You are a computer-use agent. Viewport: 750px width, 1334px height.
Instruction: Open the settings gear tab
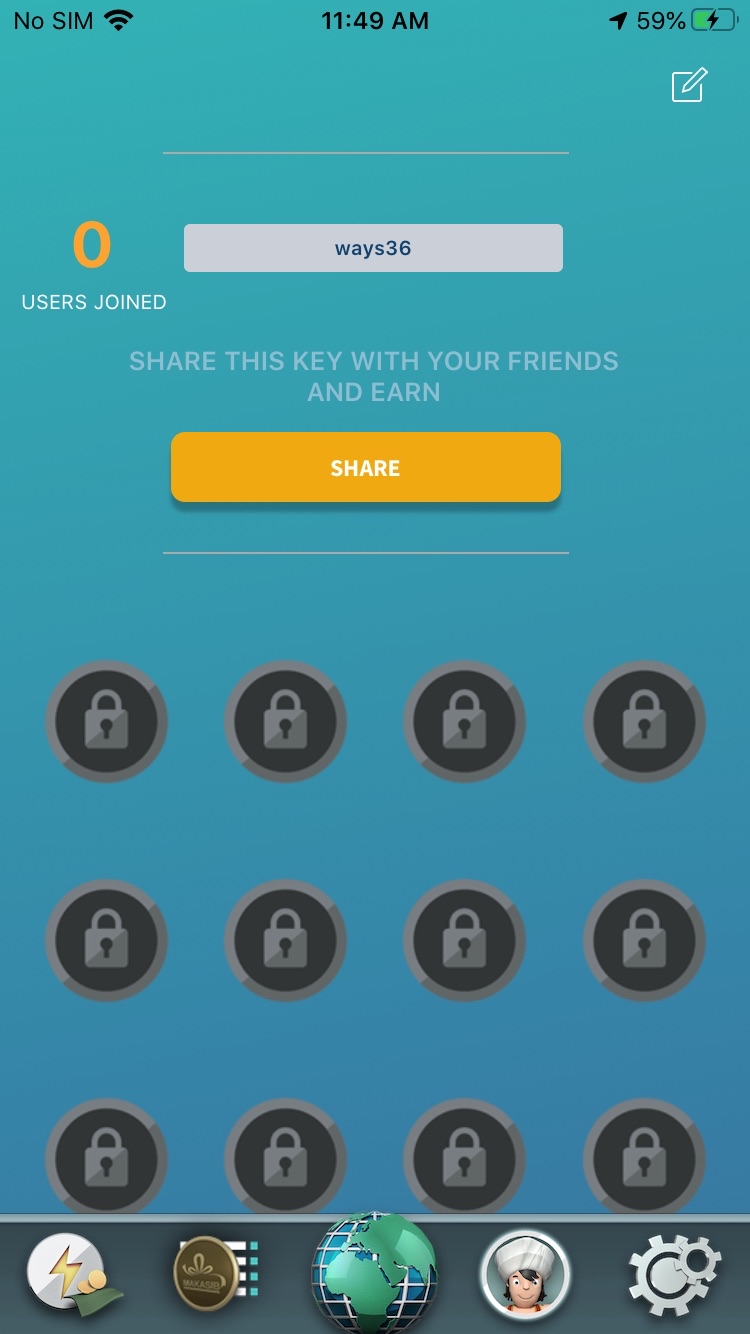(674, 1275)
